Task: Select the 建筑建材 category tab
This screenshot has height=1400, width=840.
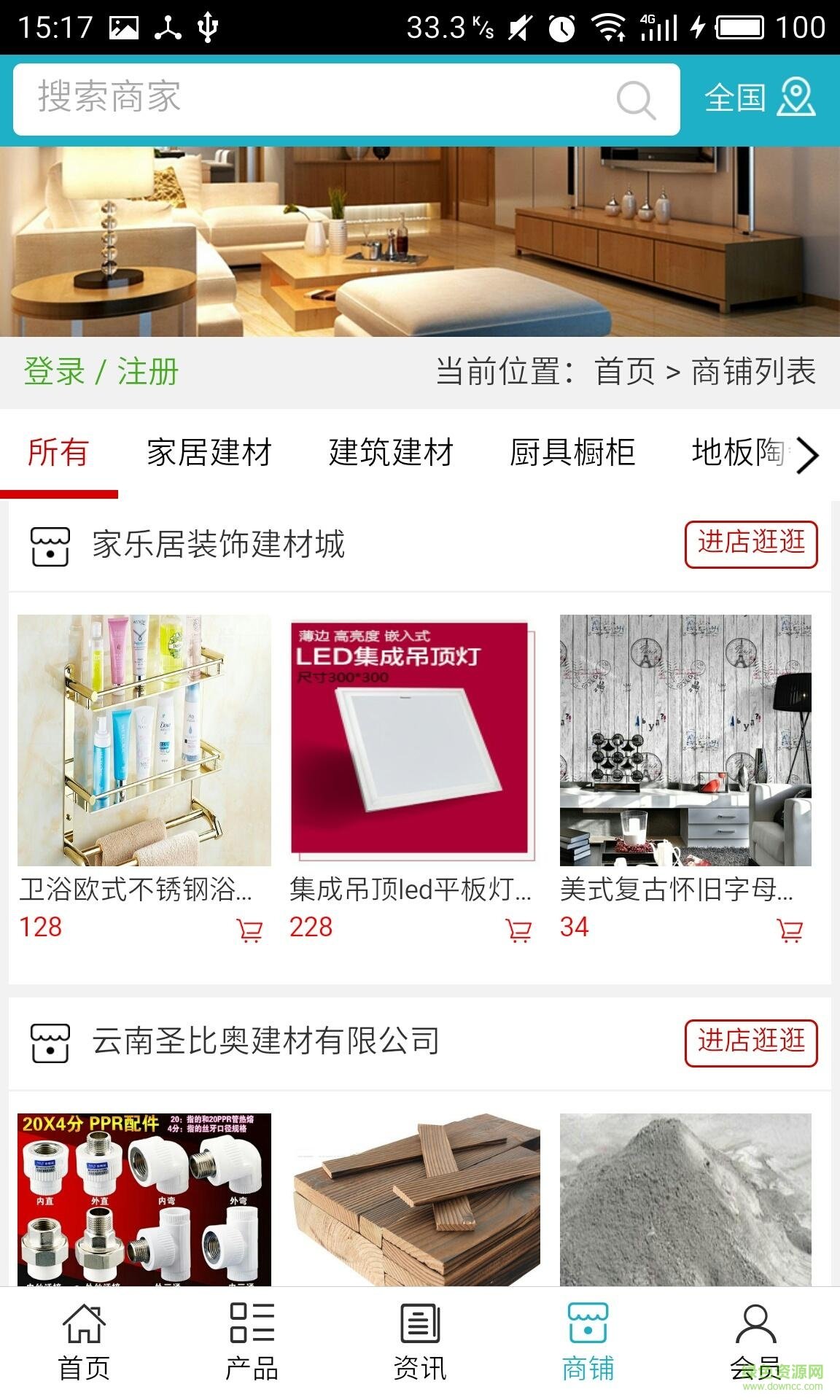Action: 391,452
